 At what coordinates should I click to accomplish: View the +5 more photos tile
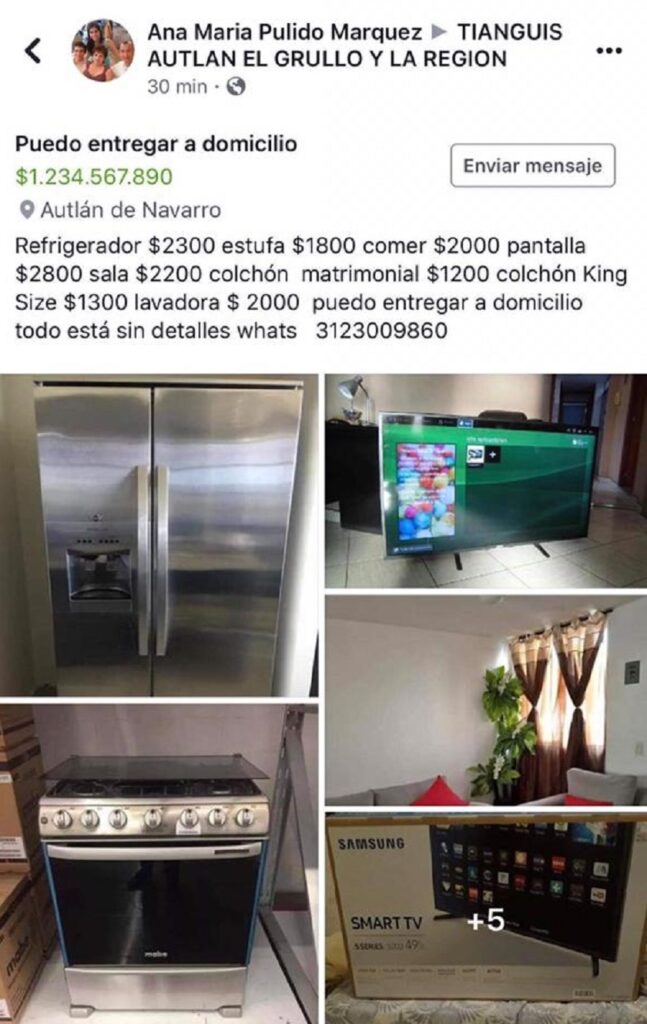pos(485,920)
